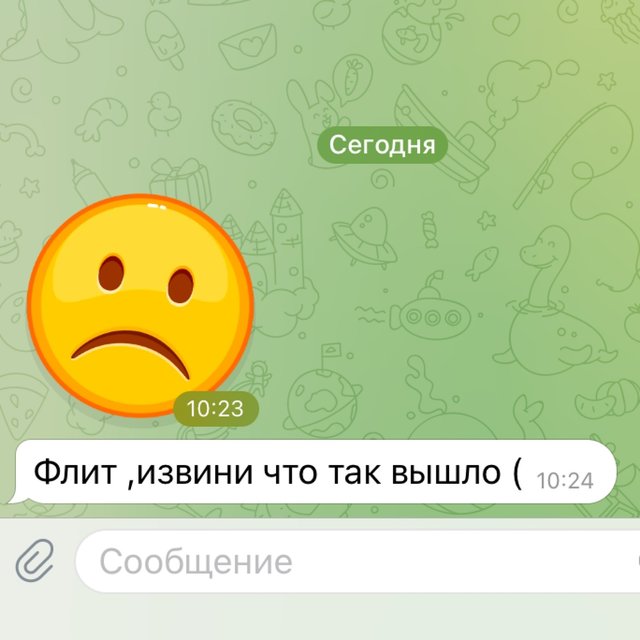This screenshot has height=640, width=640.
Task: Tap the paperclip attach icon
Action: pyautogui.click(x=35, y=561)
